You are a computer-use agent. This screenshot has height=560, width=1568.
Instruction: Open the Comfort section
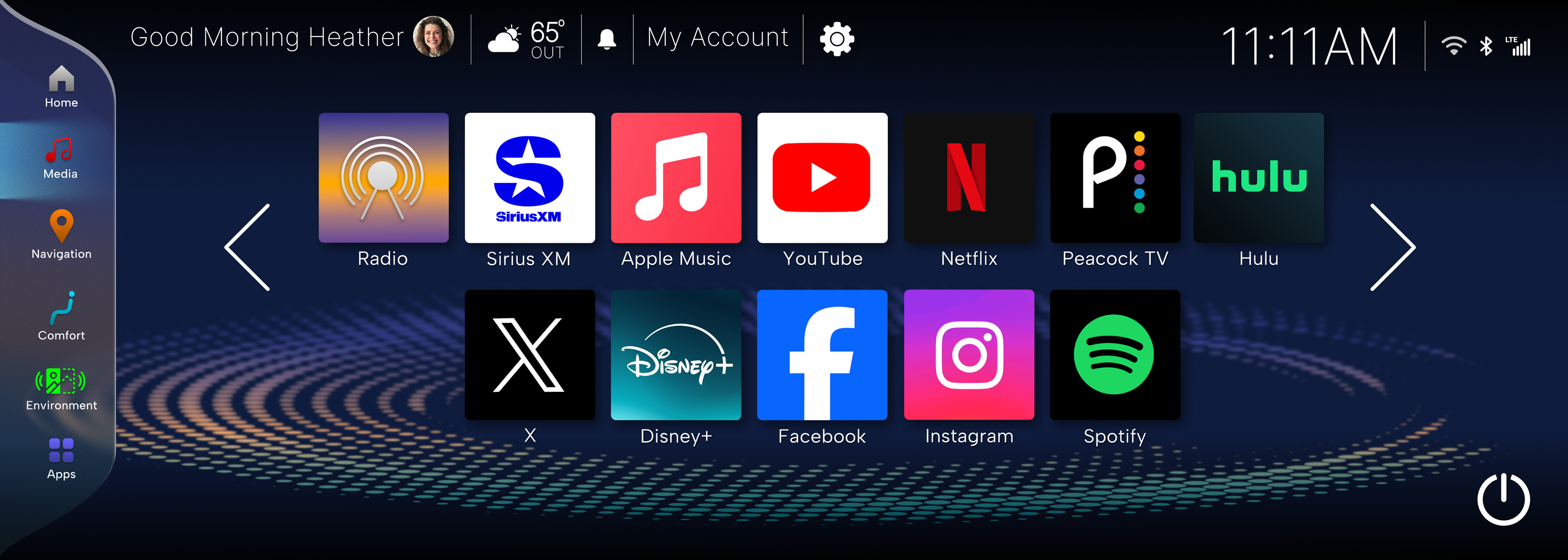(x=62, y=316)
